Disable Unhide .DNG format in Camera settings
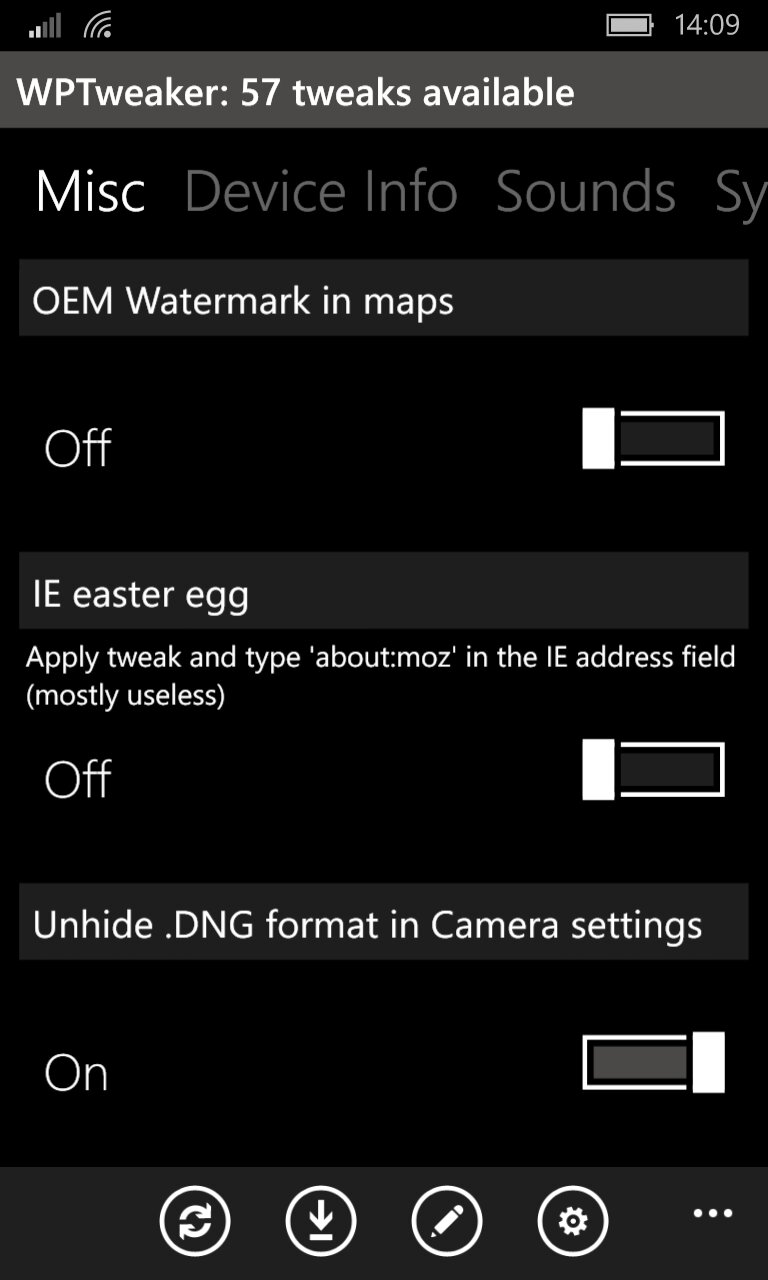The width and height of the screenshot is (768, 1280). 653,1063
